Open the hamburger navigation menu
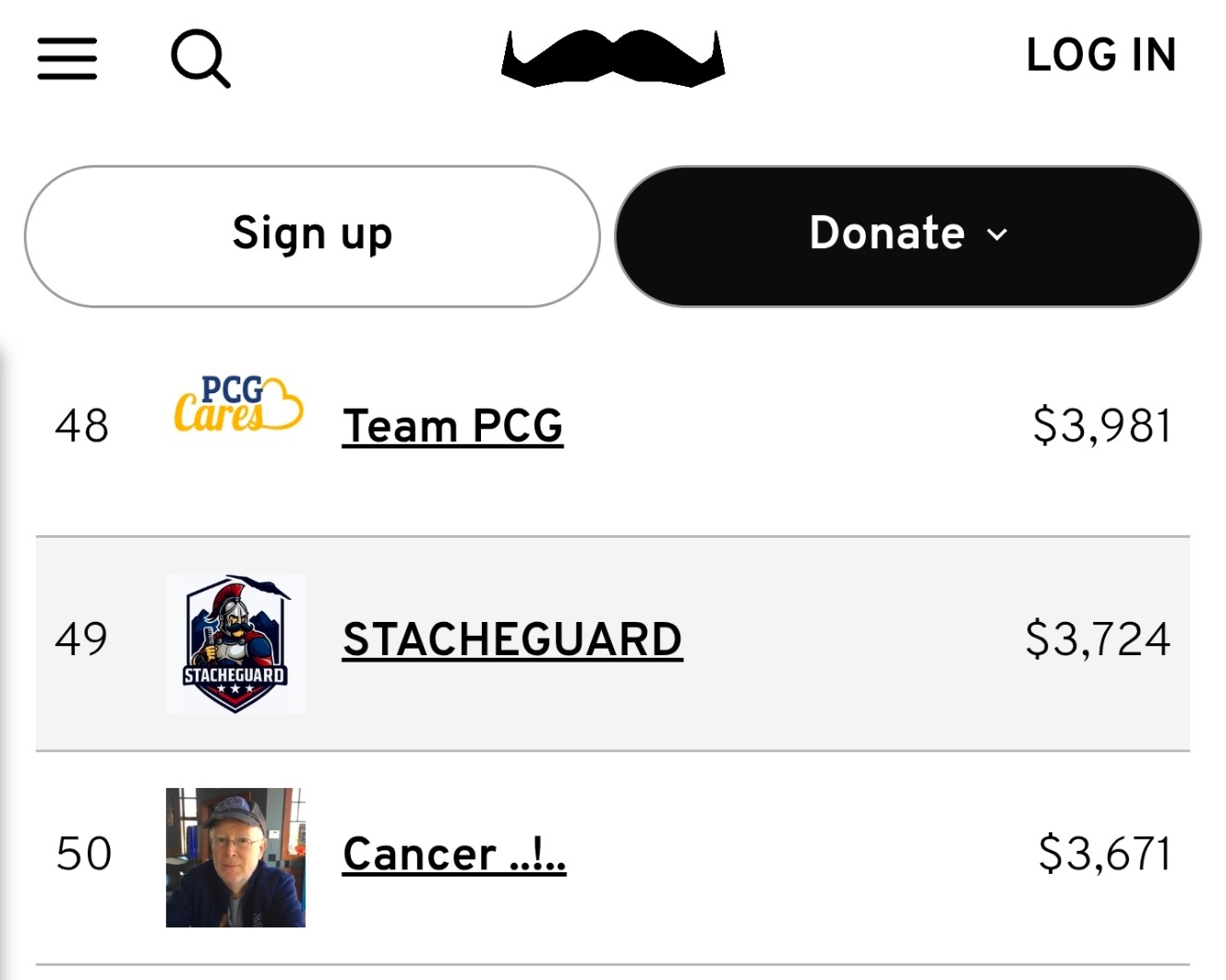This screenshot has width=1226, height=980. pos(67,58)
